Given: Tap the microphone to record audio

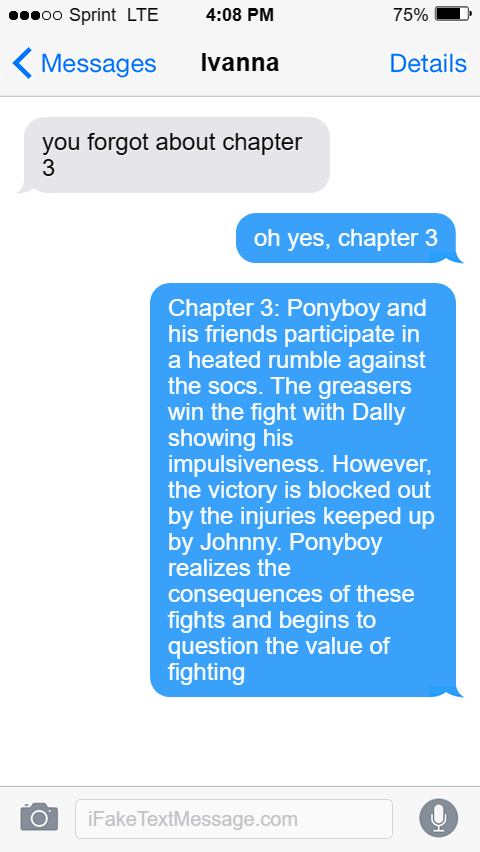Looking at the screenshot, I should click(x=438, y=818).
